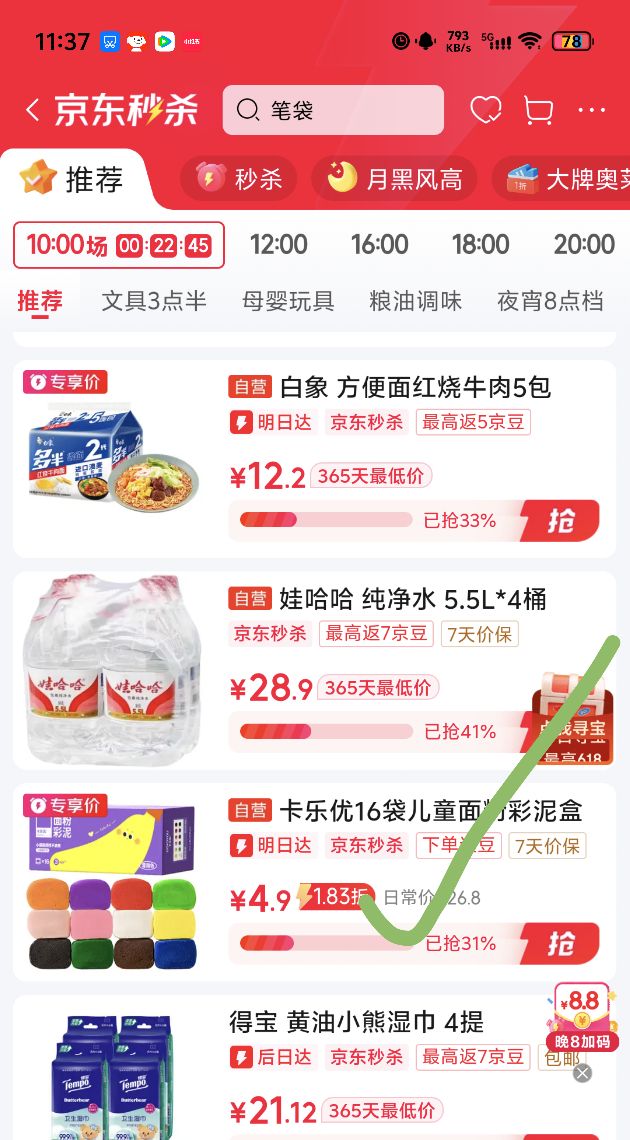Open the 娃哈哈 纯净水 product card
This screenshot has width=630, height=1140.
[x=315, y=670]
